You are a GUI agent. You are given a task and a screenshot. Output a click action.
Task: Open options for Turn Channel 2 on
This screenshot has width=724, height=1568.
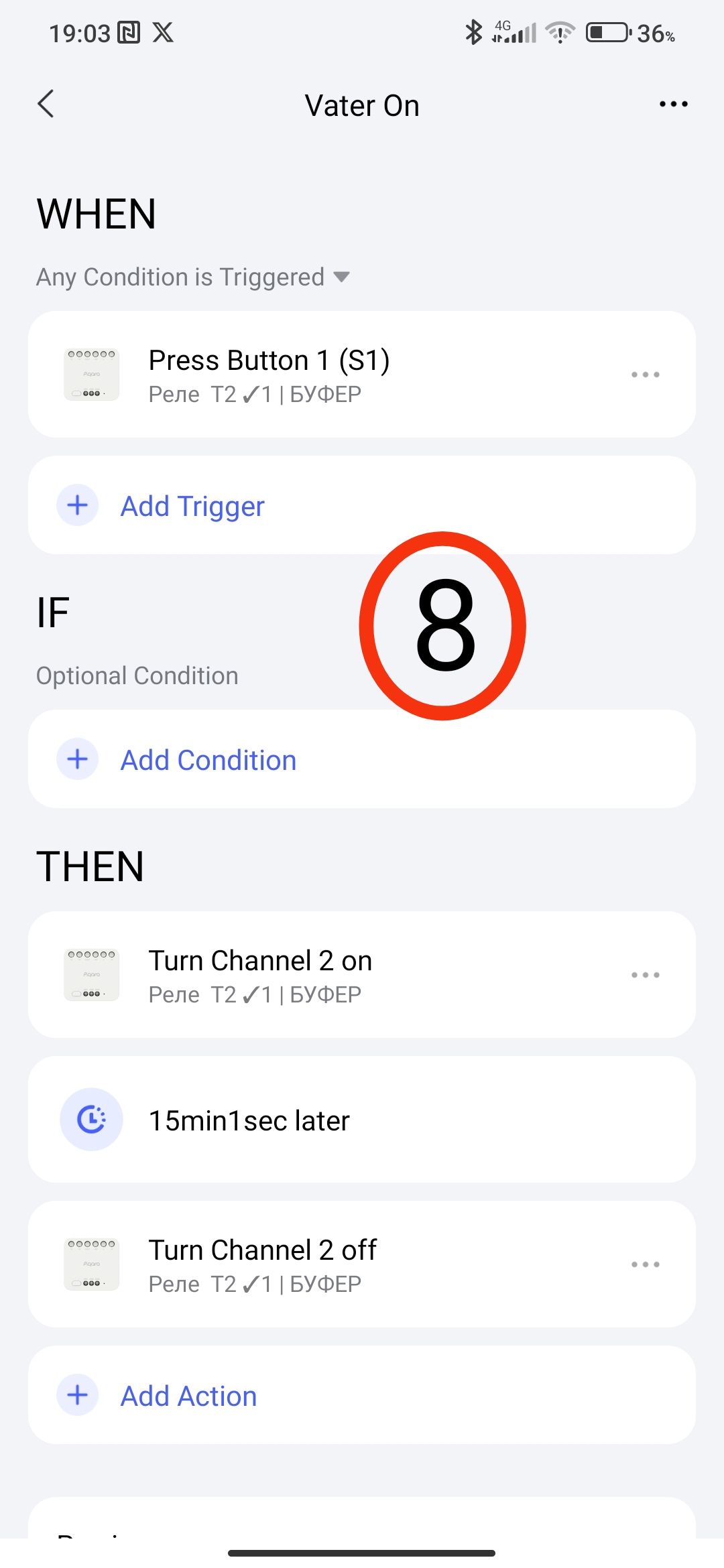point(645,975)
